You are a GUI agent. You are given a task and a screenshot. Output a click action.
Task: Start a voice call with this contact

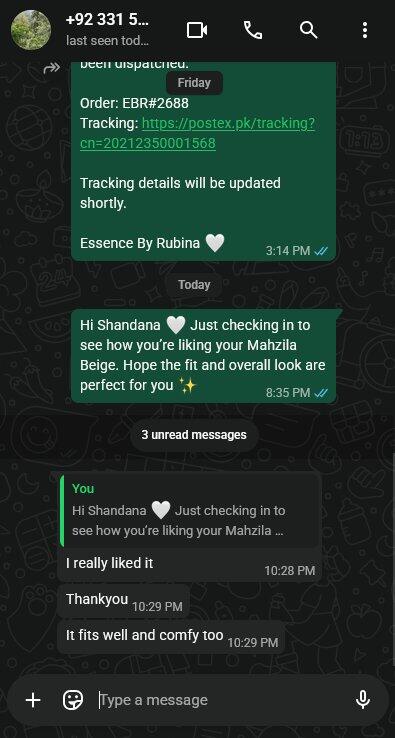point(253,31)
